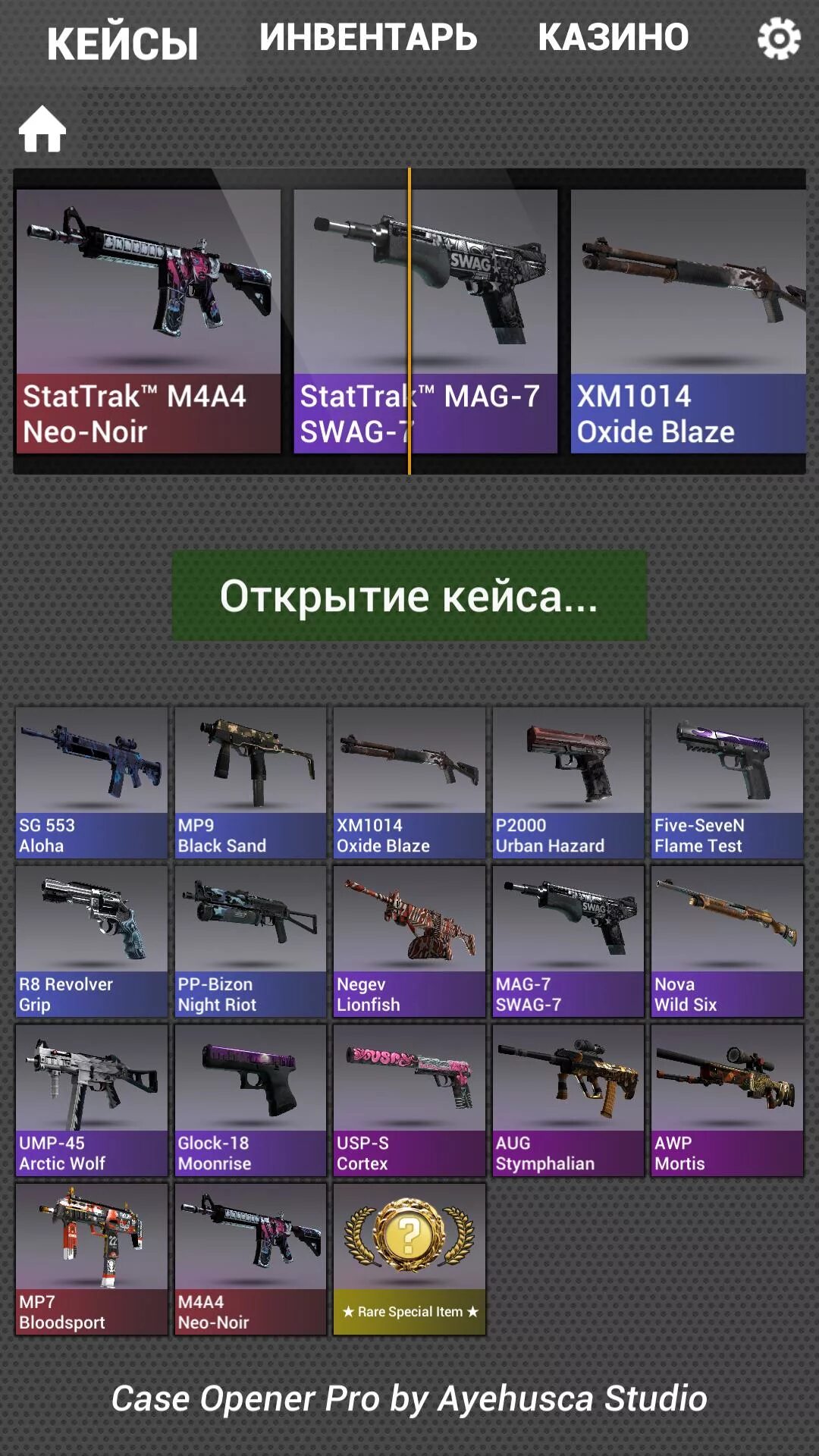This screenshot has width=819, height=1456.
Task: Tap the Открытие кейса button
Action: 409,595
